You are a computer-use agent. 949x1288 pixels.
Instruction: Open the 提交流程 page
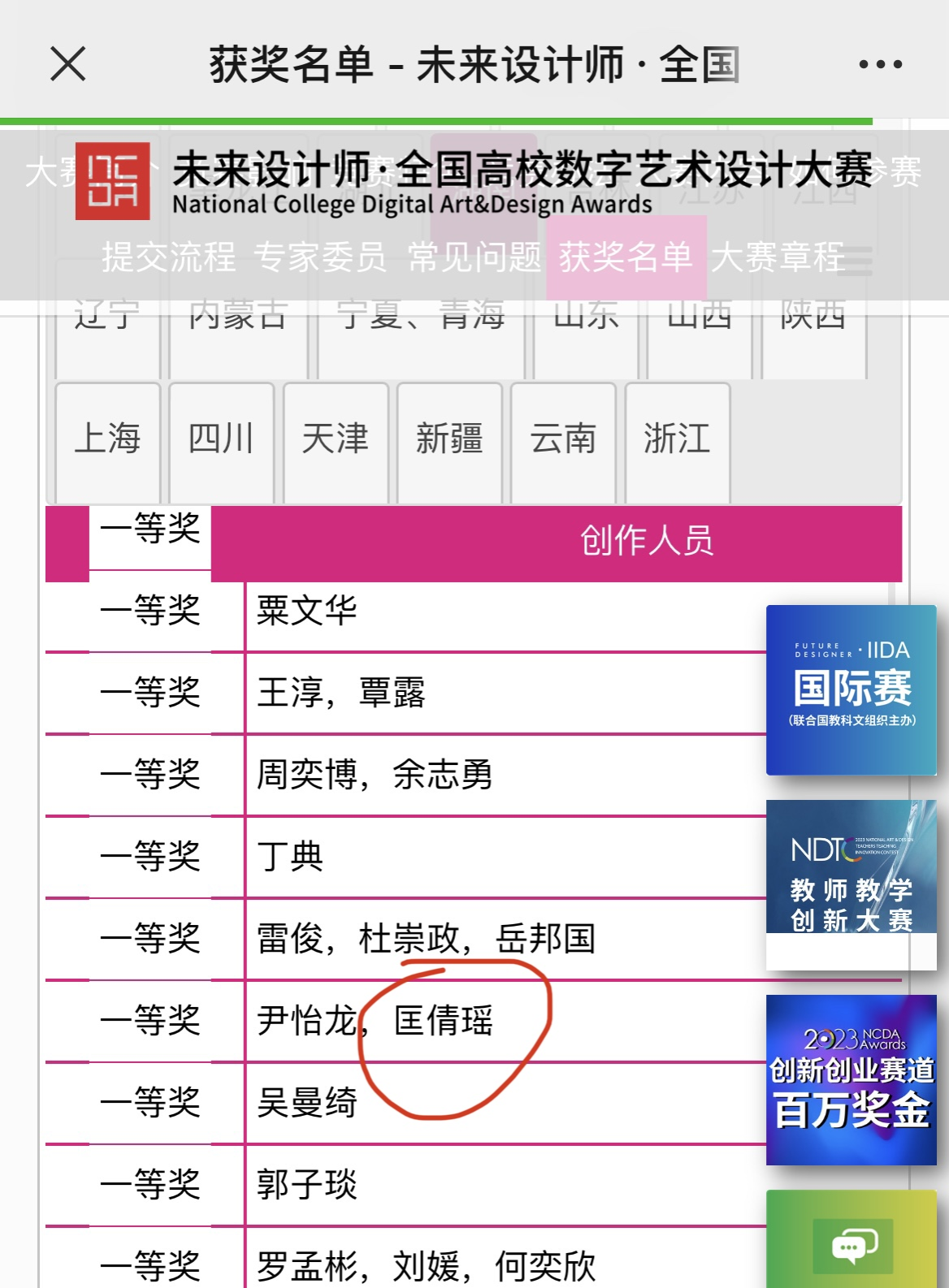168,257
